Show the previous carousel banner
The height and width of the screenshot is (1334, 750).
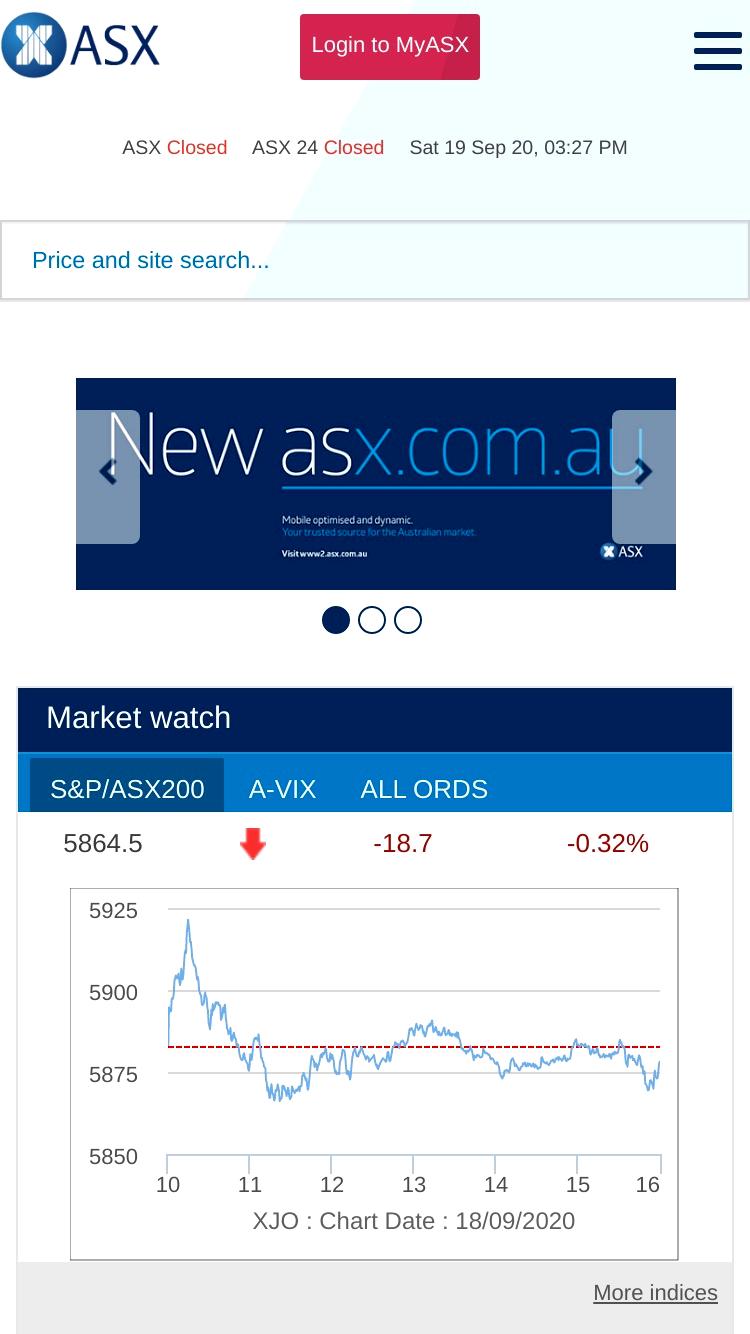pos(108,476)
